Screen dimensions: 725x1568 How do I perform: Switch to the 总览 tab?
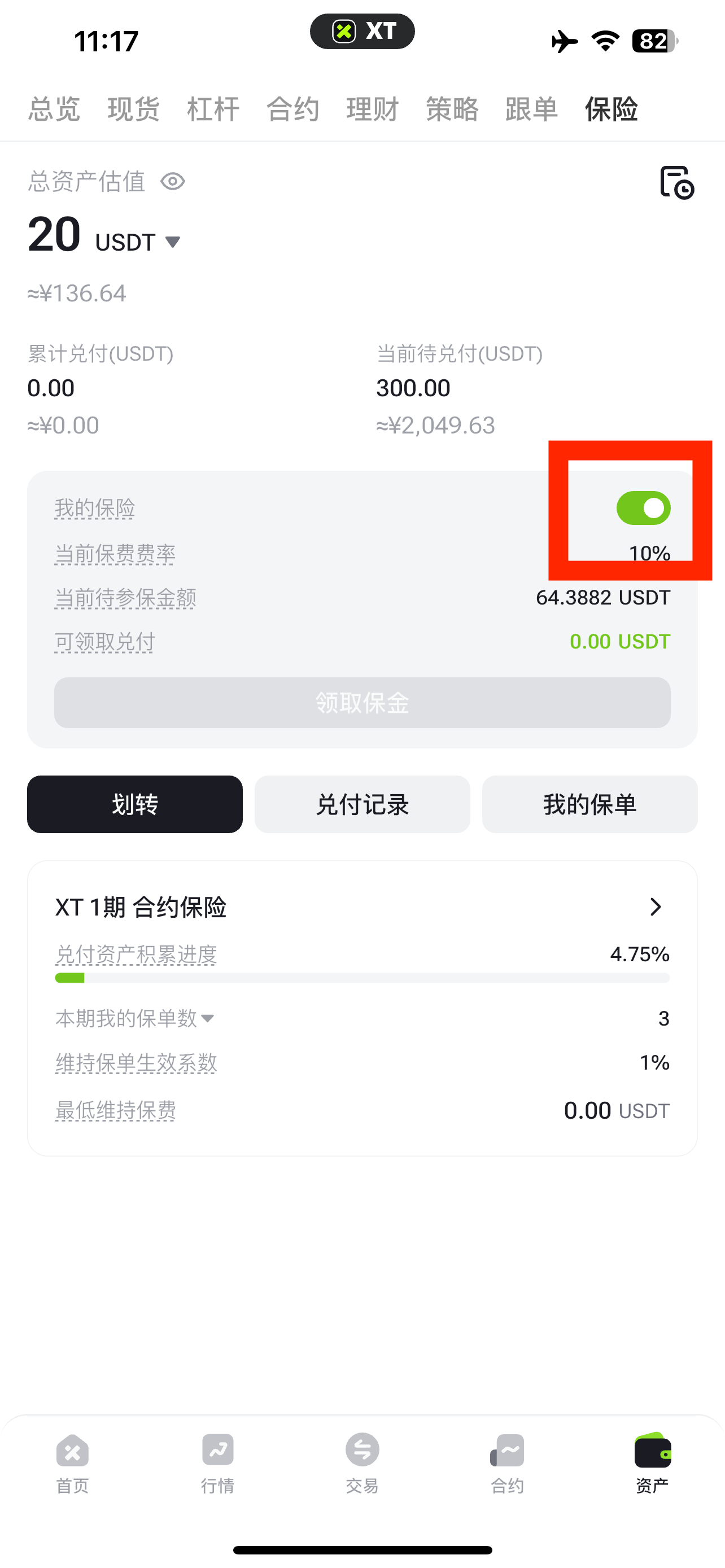pos(54,110)
